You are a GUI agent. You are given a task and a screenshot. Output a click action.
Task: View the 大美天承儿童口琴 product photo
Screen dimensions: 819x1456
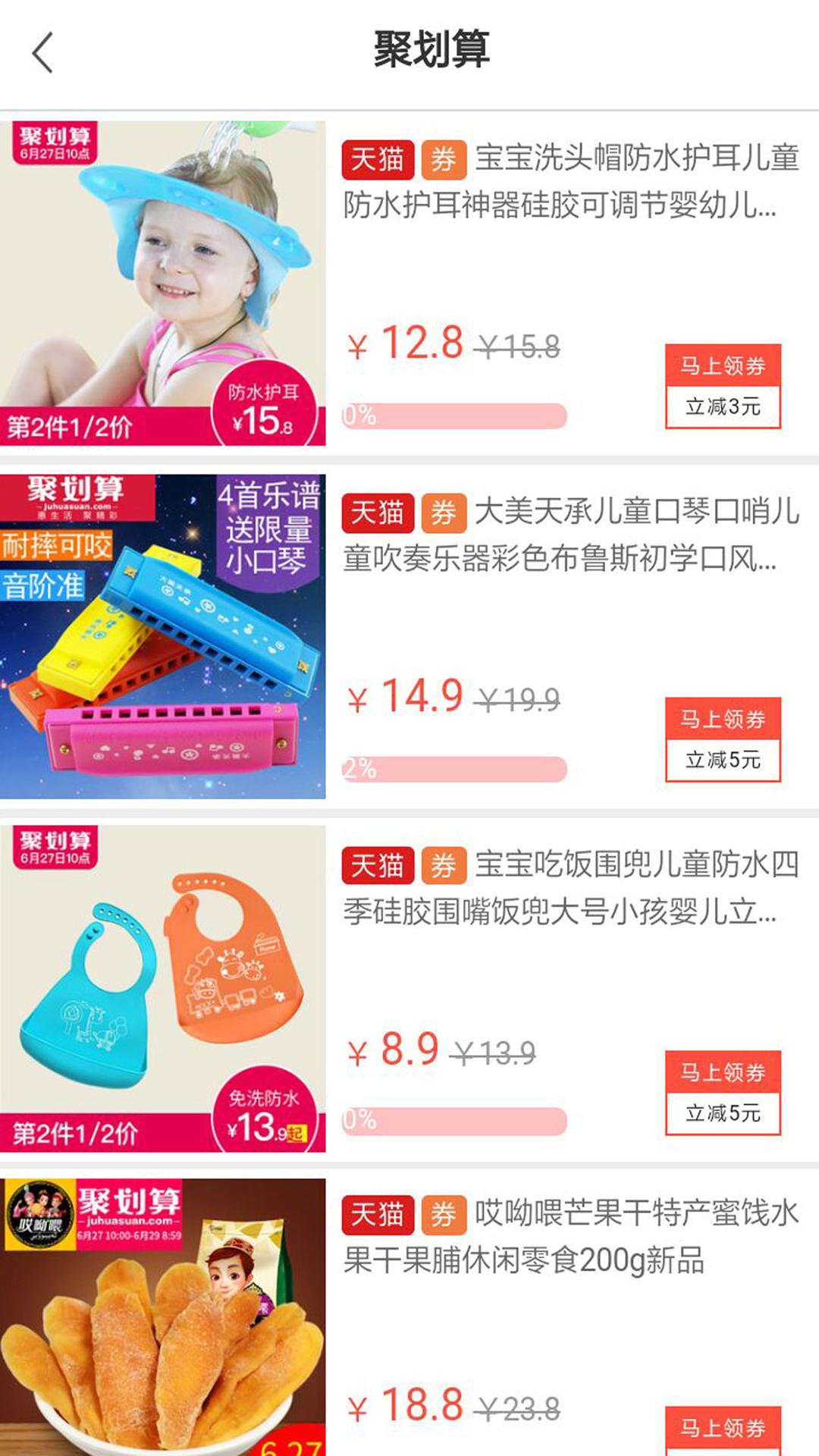163,636
